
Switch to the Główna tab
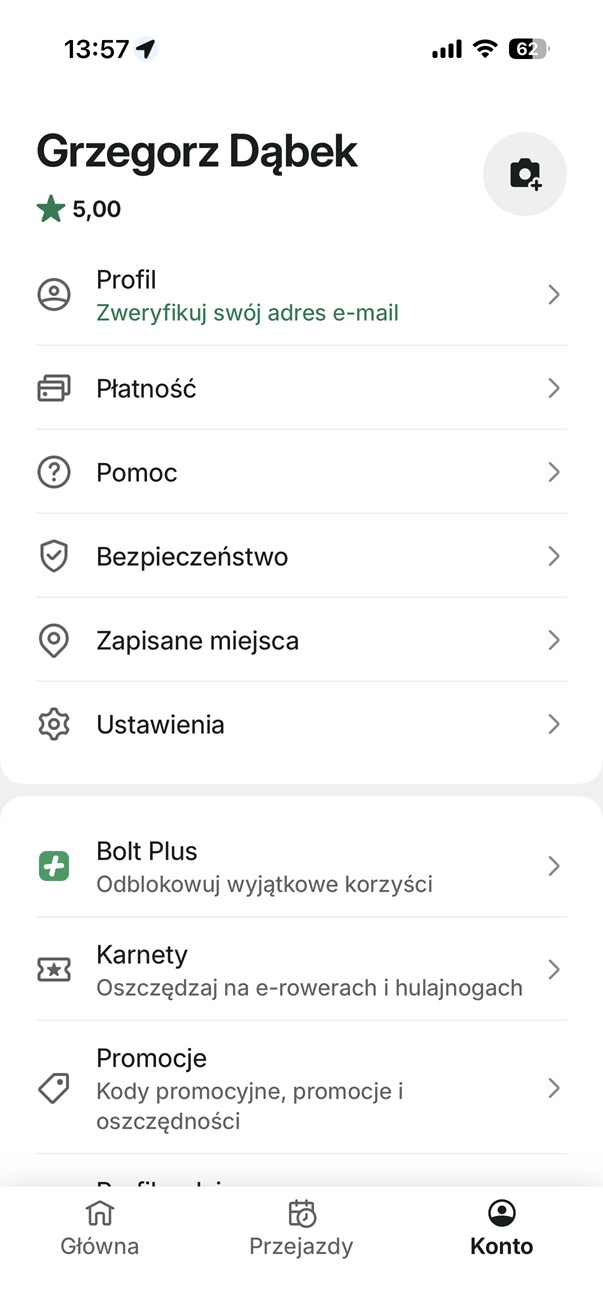coord(100,1229)
